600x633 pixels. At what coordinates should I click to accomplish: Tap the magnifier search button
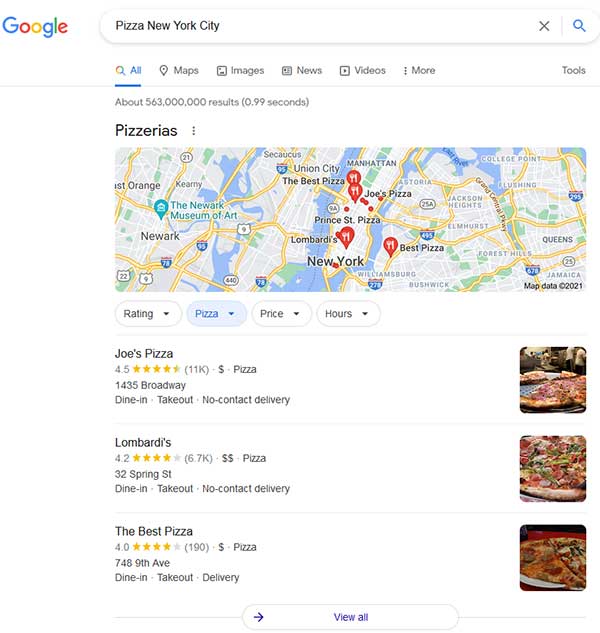click(x=579, y=26)
